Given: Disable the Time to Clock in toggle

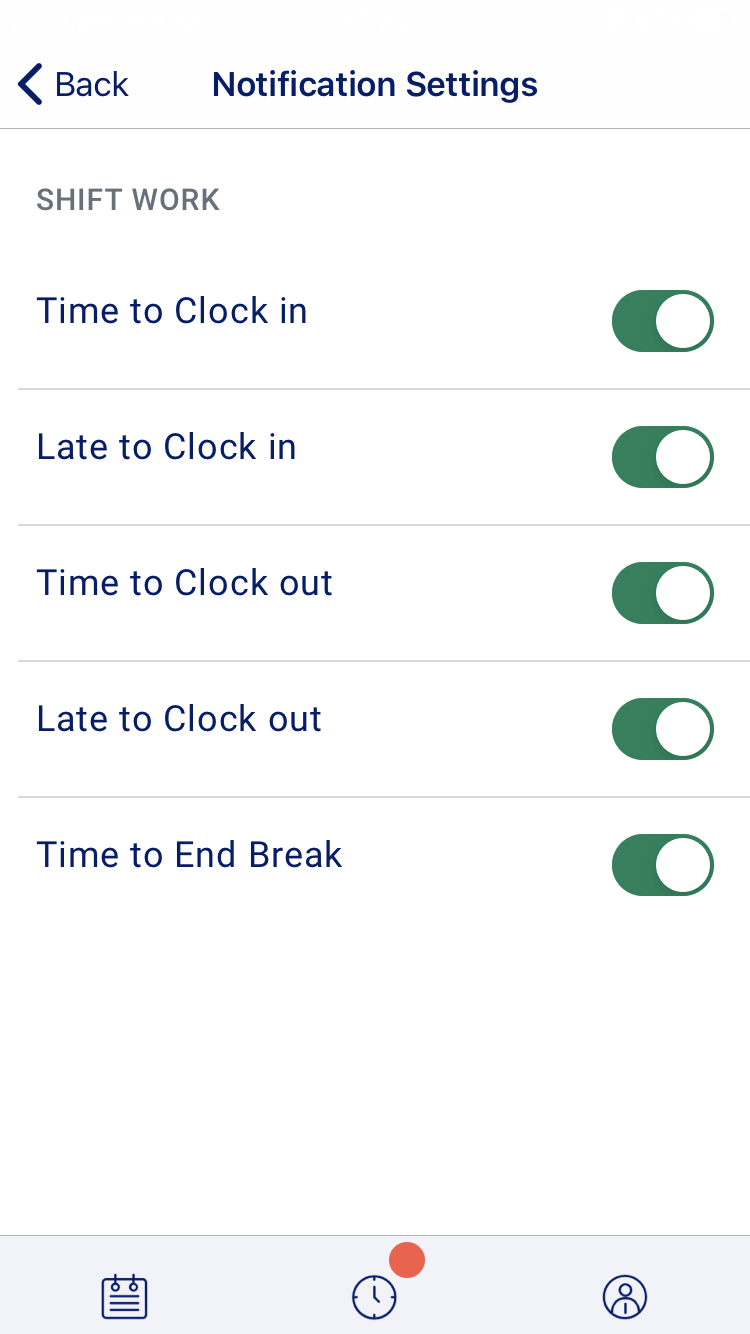Looking at the screenshot, I should pos(662,321).
